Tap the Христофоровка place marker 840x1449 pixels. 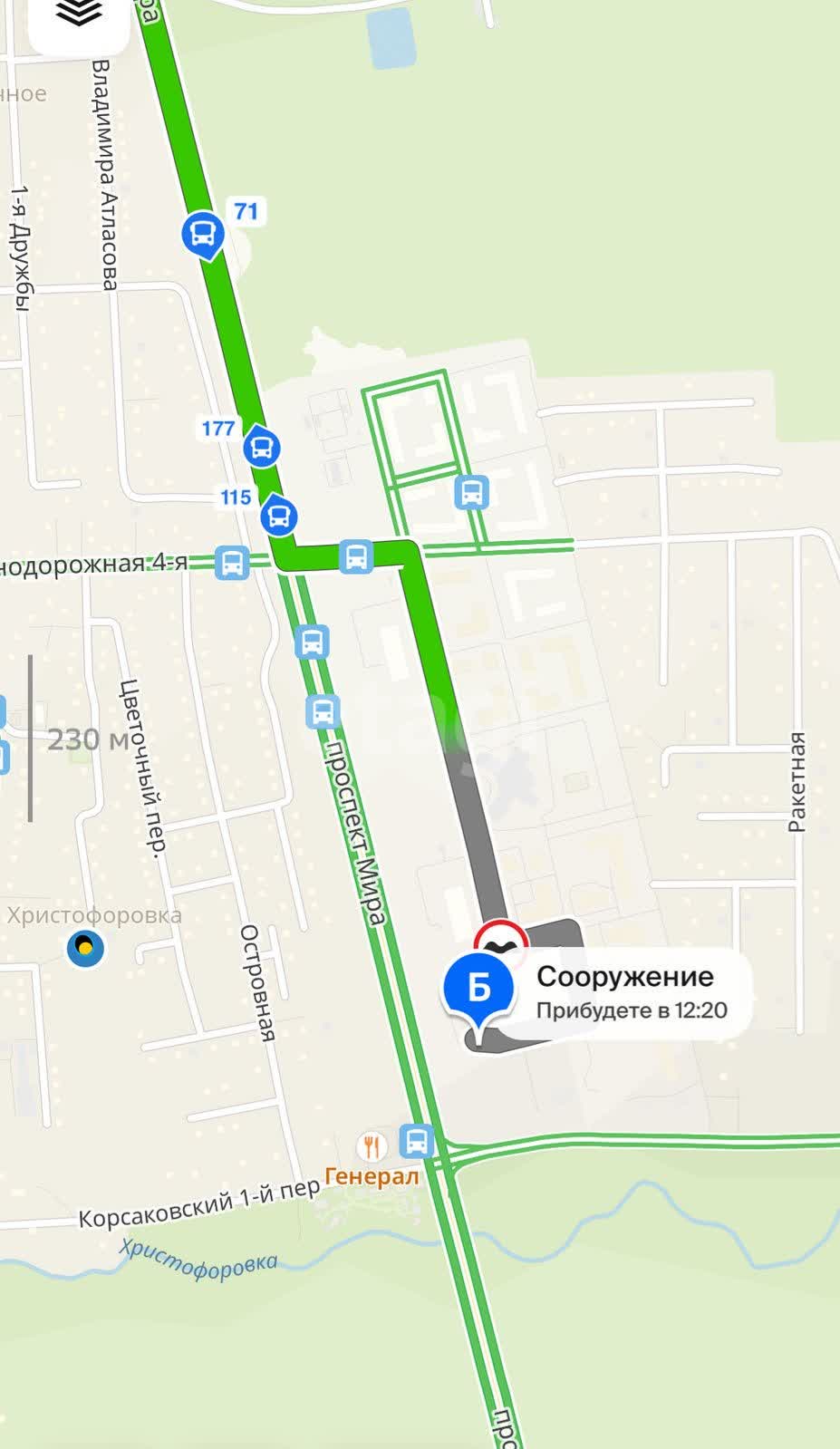pyautogui.click(x=86, y=949)
